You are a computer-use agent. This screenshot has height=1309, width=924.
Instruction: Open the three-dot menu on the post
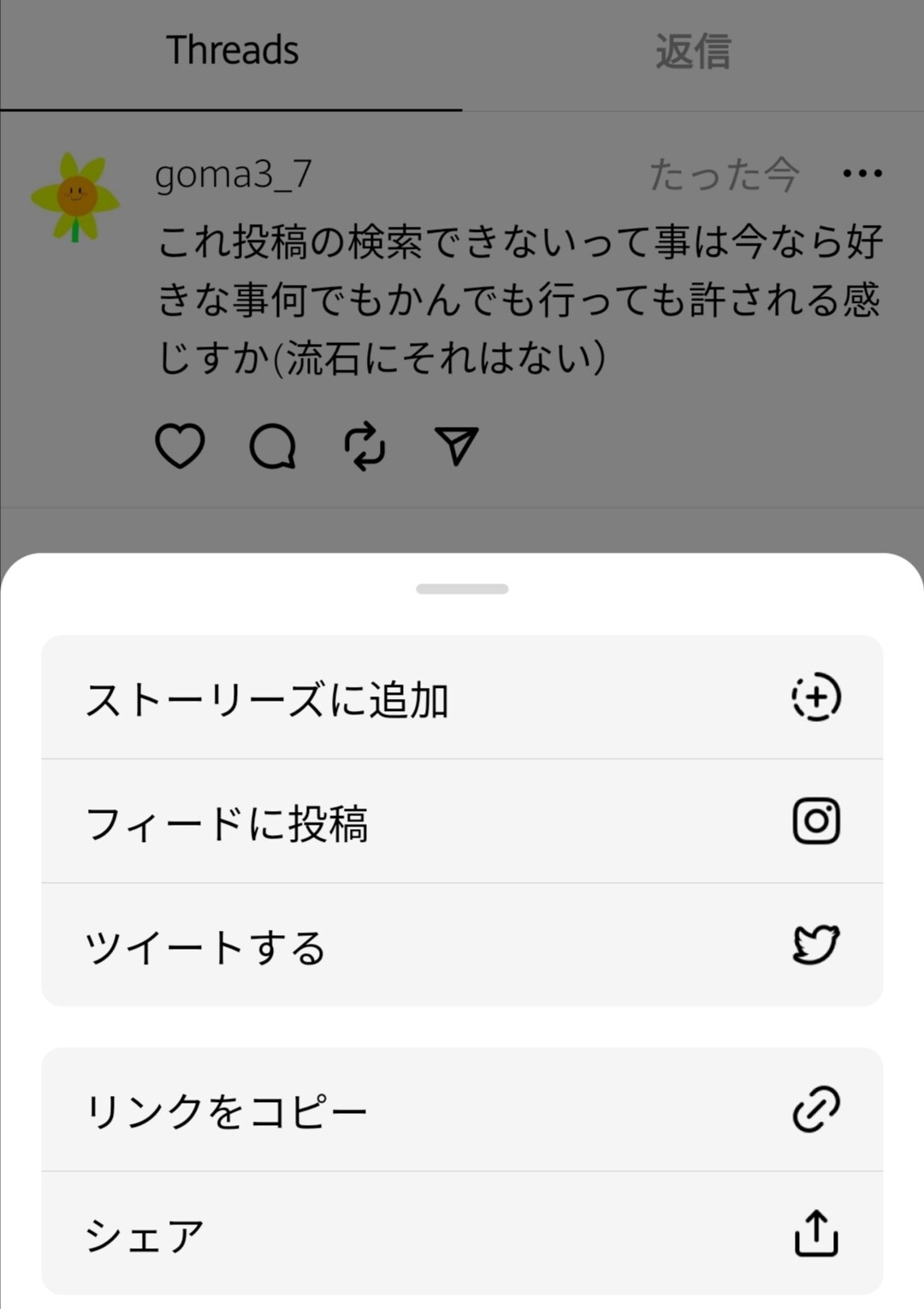862,174
